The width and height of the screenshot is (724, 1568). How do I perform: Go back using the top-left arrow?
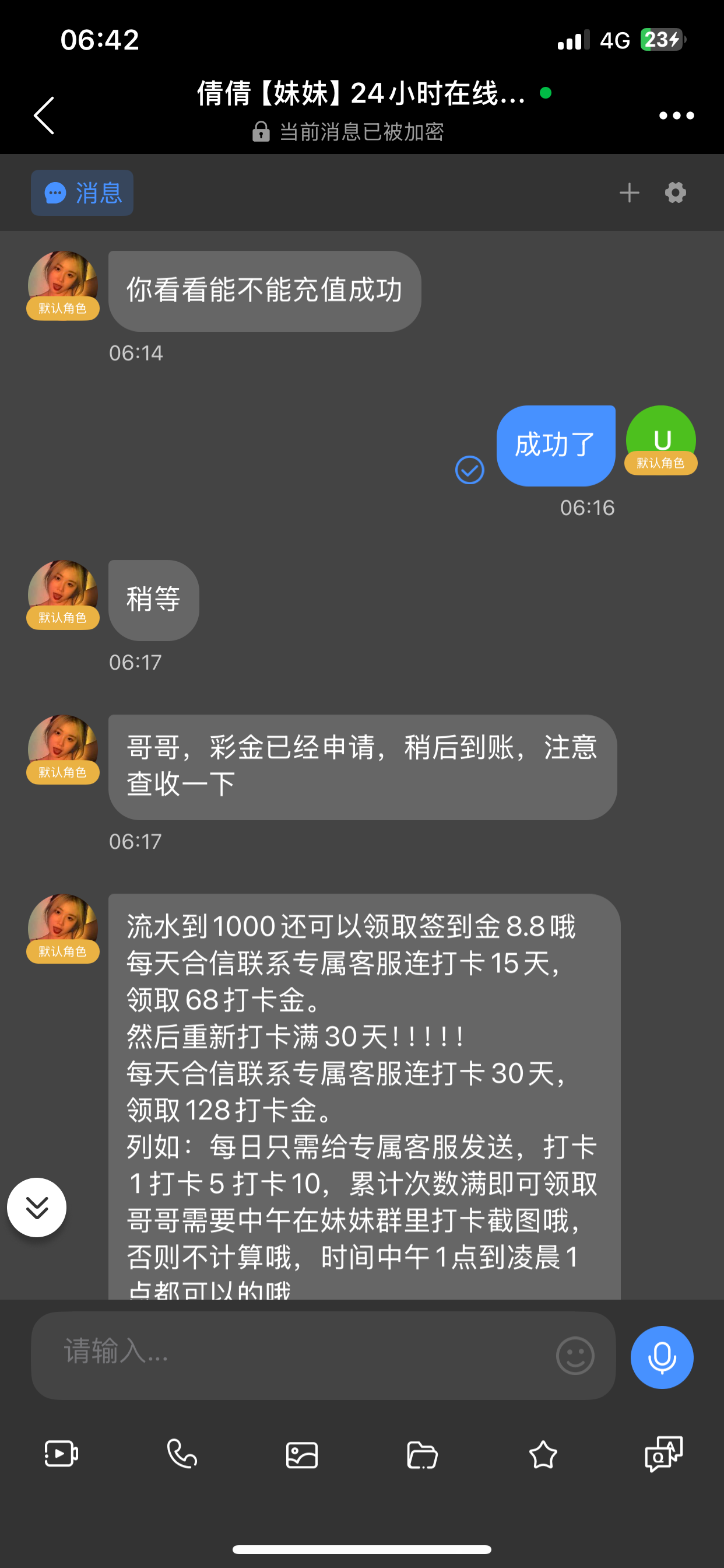coord(44,115)
